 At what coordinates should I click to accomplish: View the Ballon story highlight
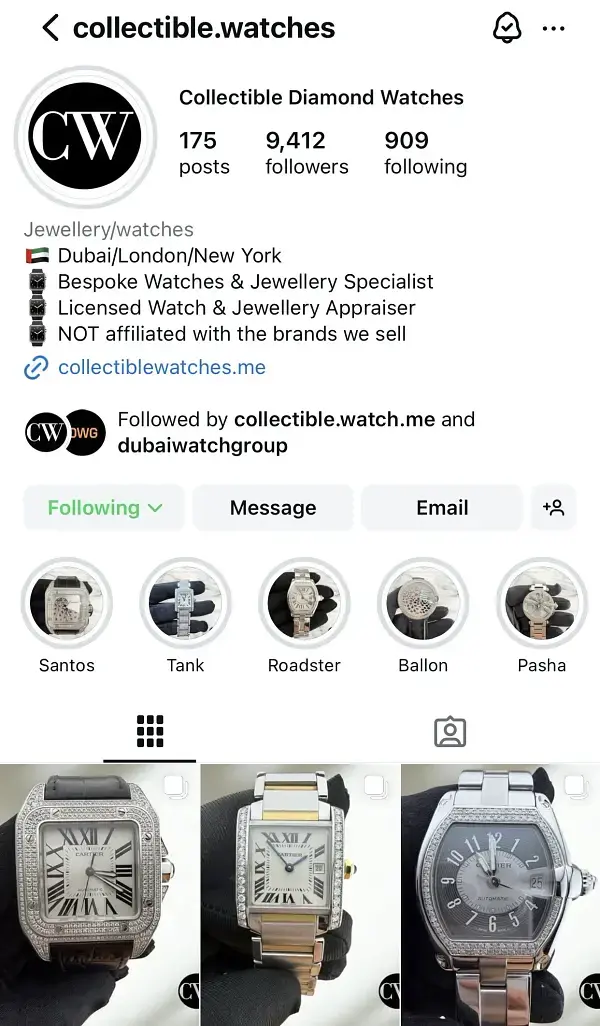pyautogui.click(x=423, y=604)
